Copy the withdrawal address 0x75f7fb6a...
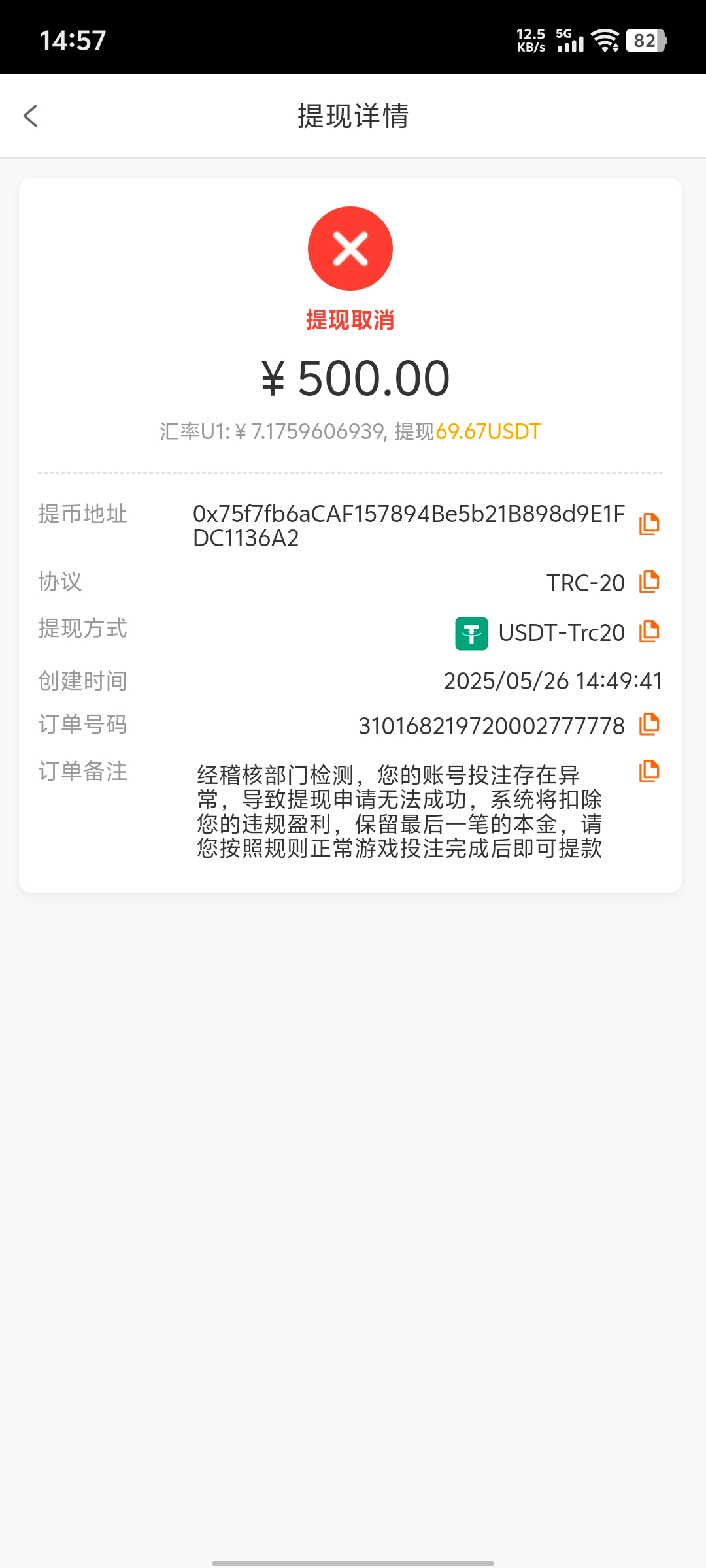Viewport: 706px width, 1568px height. point(649,523)
